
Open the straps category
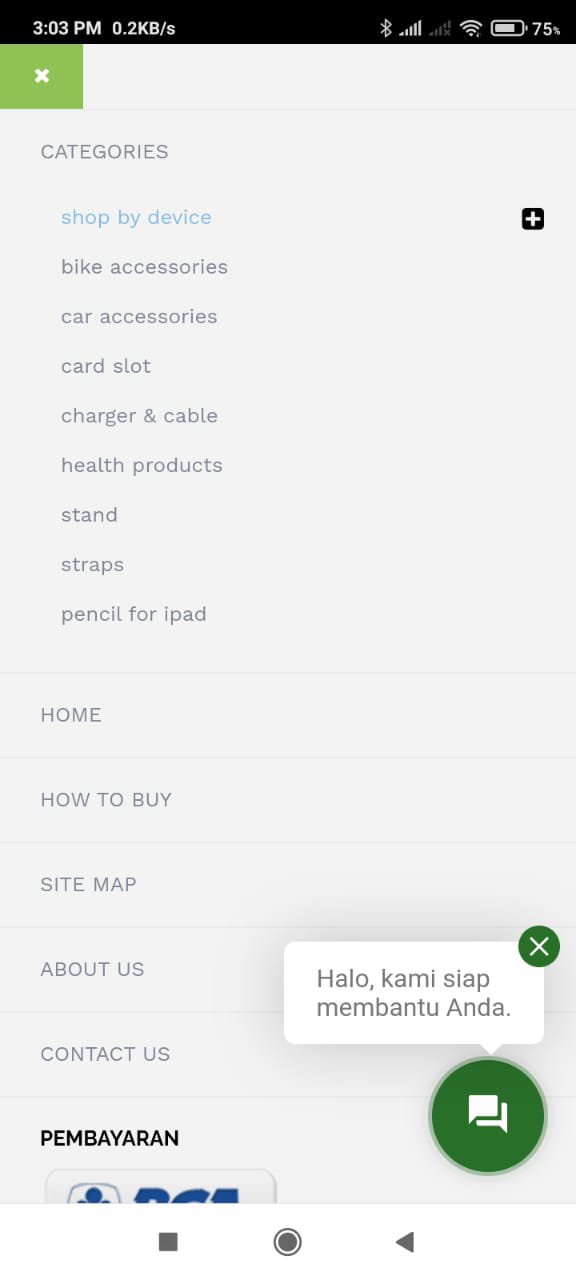pyautogui.click(x=92, y=565)
